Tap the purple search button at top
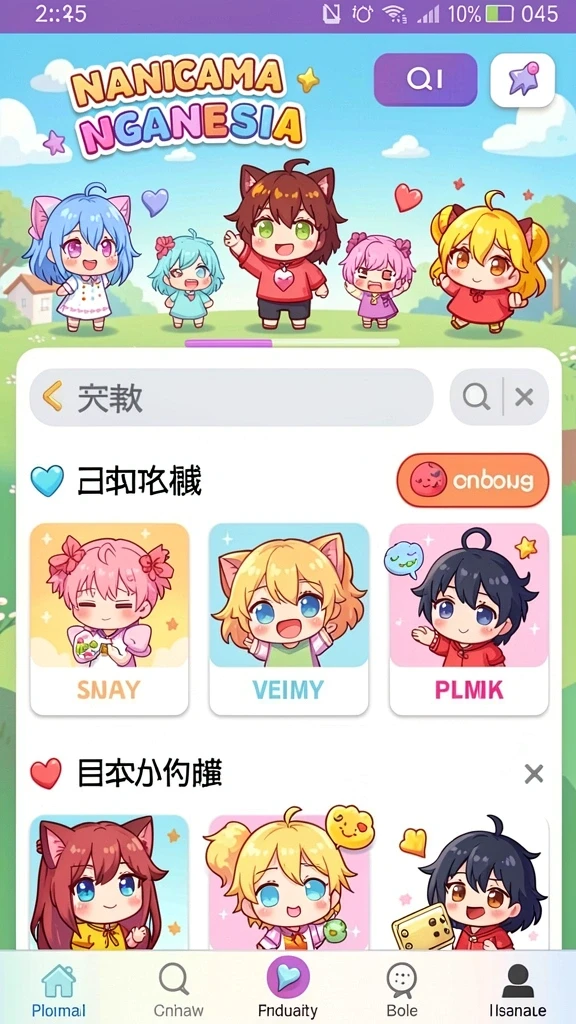This screenshot has width=576, height=1024. [x=425, y=79]
